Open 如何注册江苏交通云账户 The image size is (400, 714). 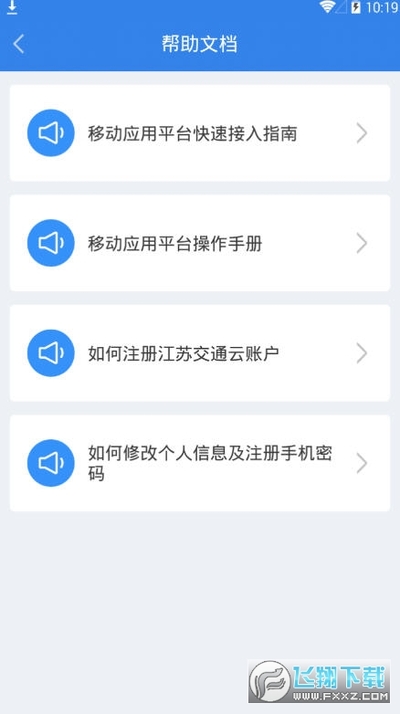[200, 353]
